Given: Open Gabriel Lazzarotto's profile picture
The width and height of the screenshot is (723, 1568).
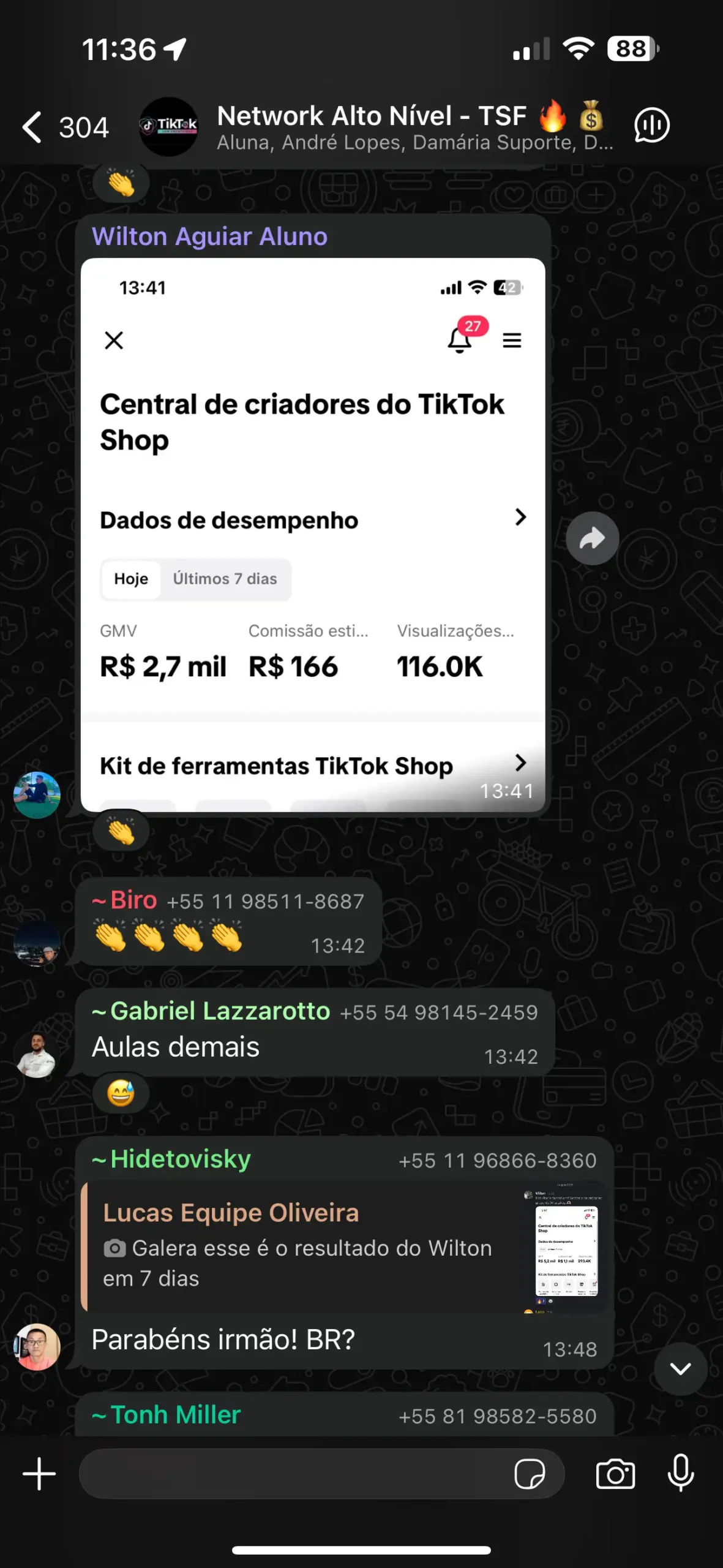Looking at the screenshot, I should [37, 1055].
